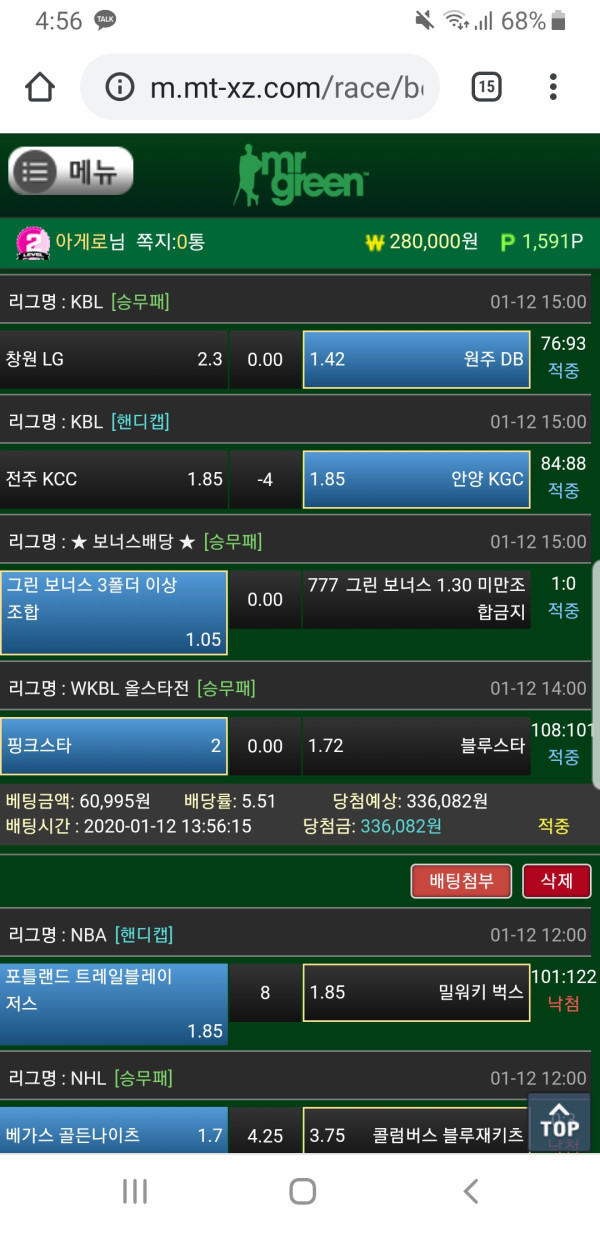Open the browser tab switcher showing 15
The width and height of the screenshot is (600, 1233).
486,87
